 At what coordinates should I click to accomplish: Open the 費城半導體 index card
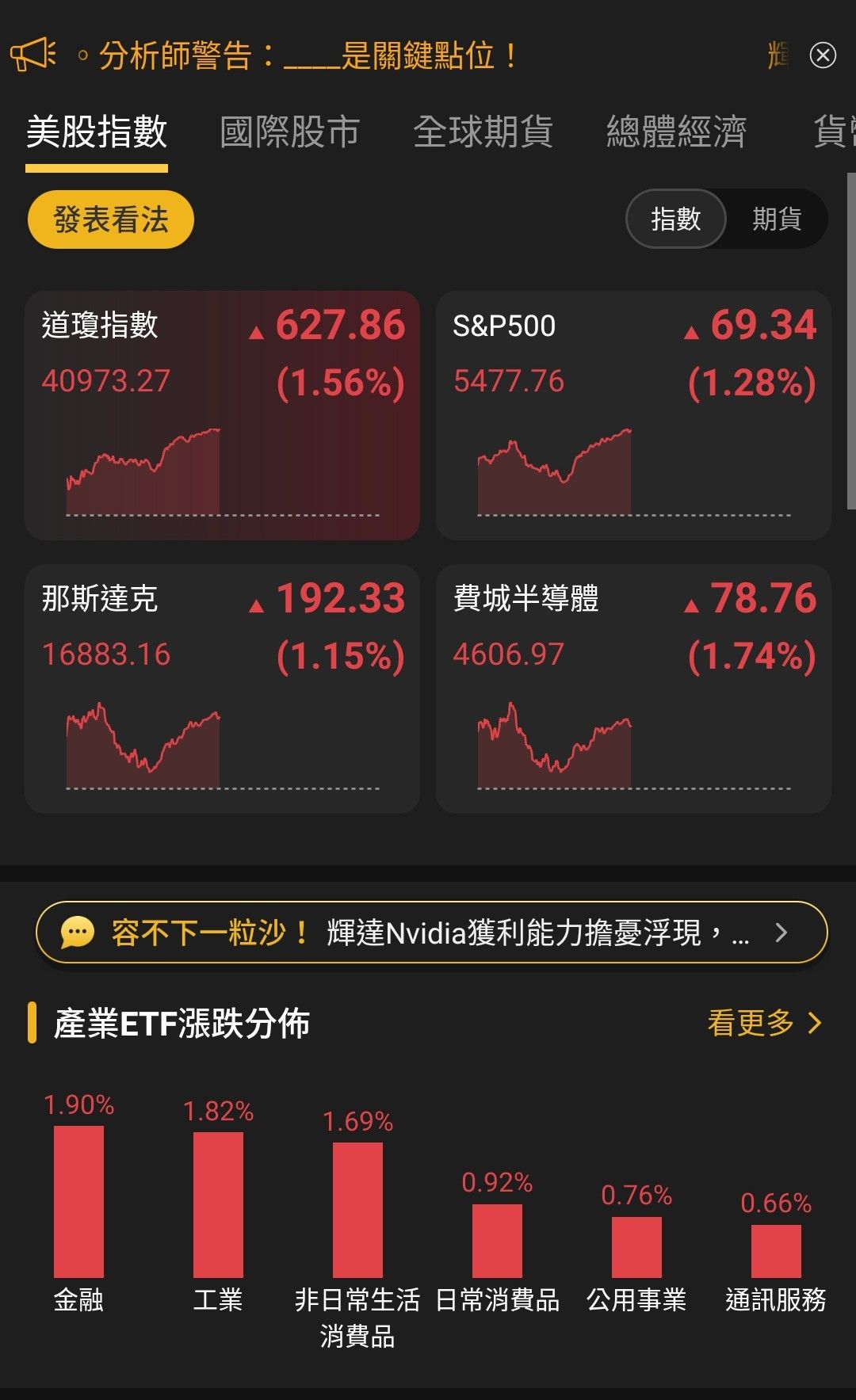pos(633,689)
